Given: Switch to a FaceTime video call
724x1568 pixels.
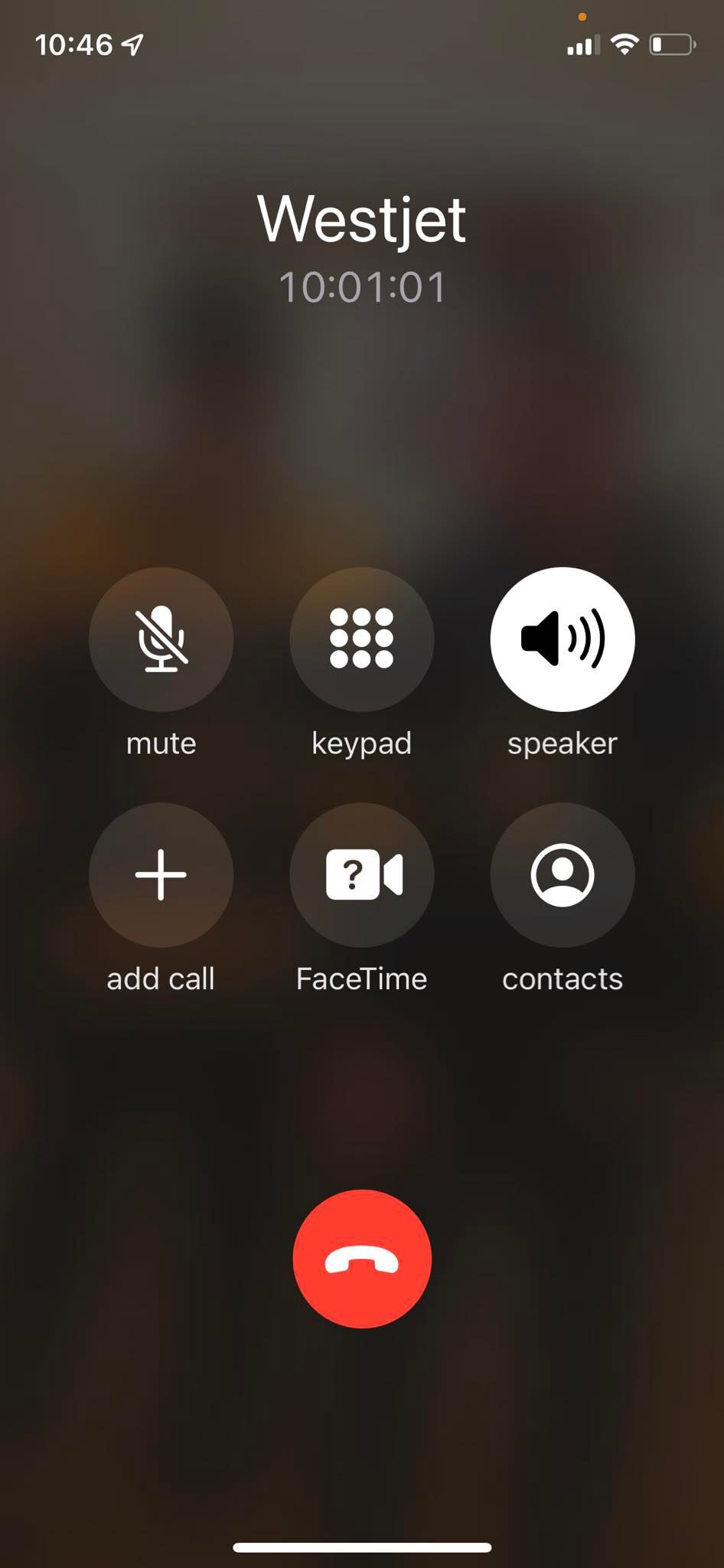Looking at the screenshot, I should (361, 874).
